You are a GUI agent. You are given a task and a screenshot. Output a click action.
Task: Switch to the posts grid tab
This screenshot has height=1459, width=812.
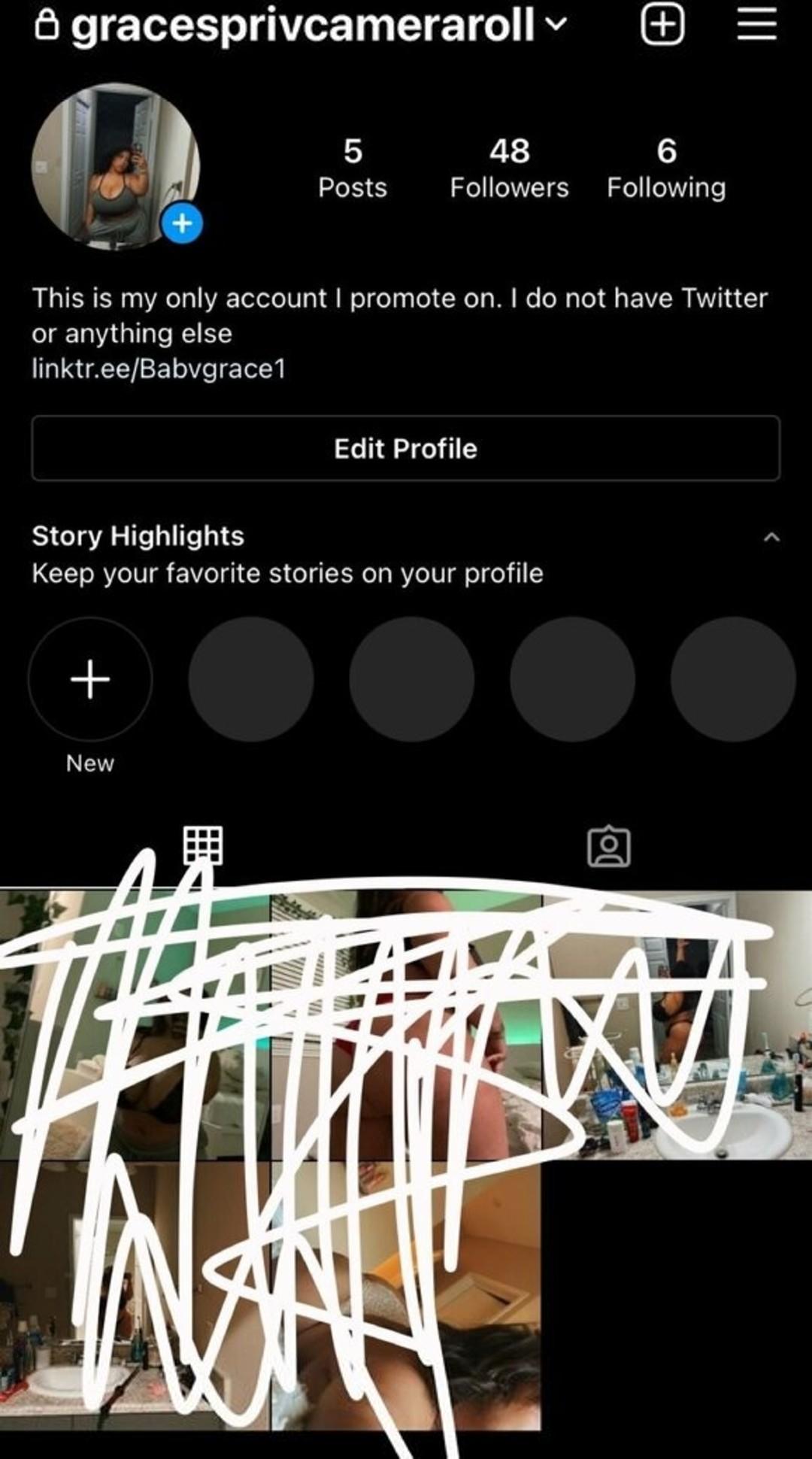pyautogui.click(x=203, y=847)
